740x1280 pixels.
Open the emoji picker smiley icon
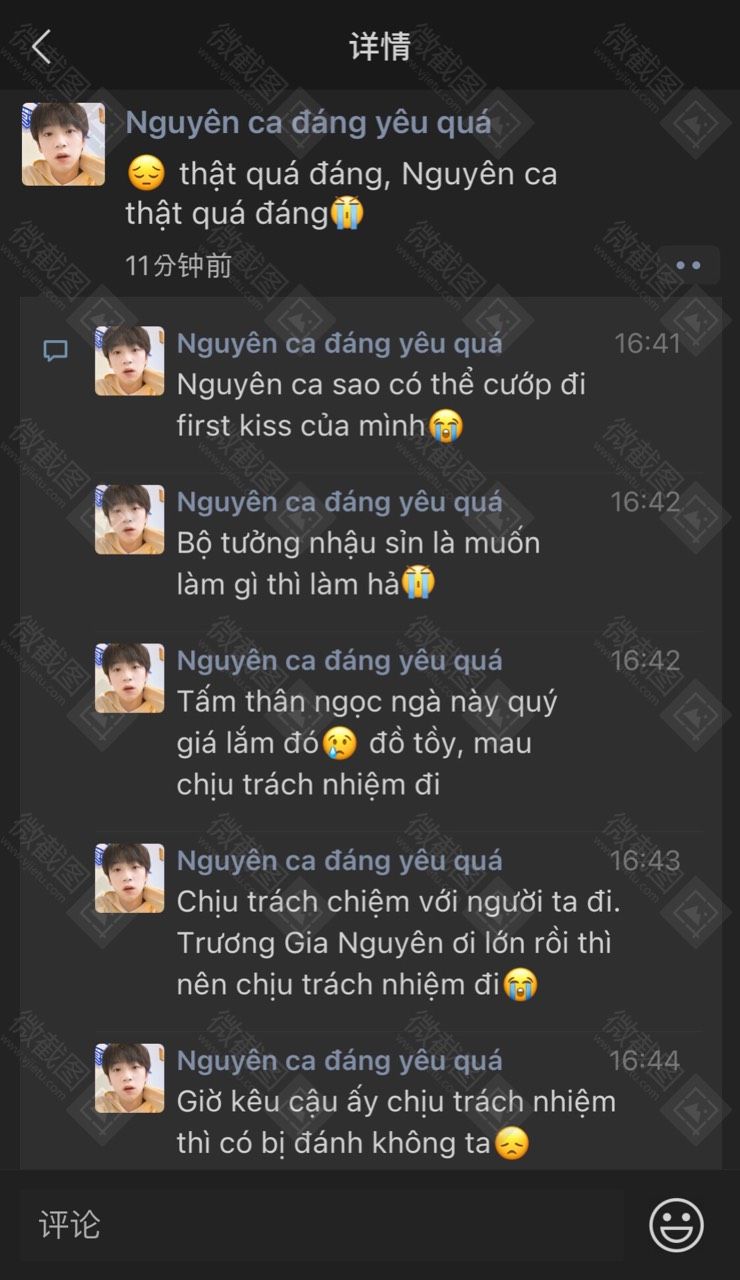coord(677,1225)
